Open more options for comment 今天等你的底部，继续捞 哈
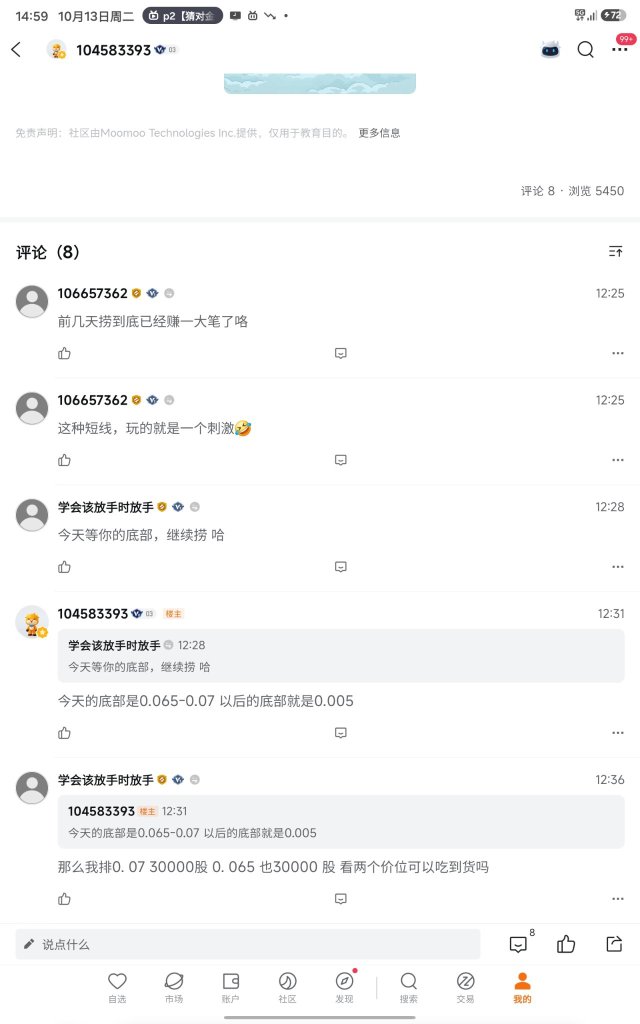This screenshot has height=1024, width=640. tap(618, 567)
